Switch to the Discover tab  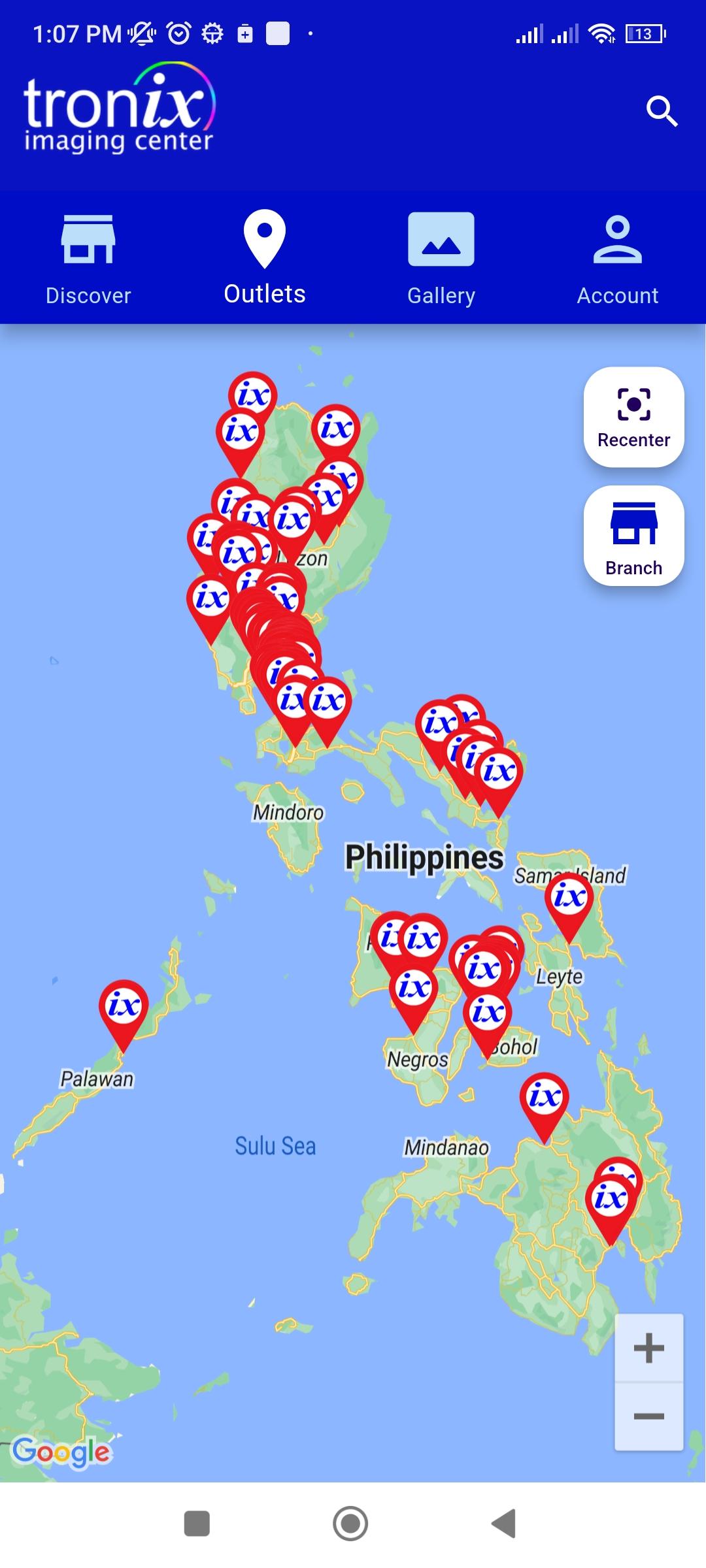[88, 259]
